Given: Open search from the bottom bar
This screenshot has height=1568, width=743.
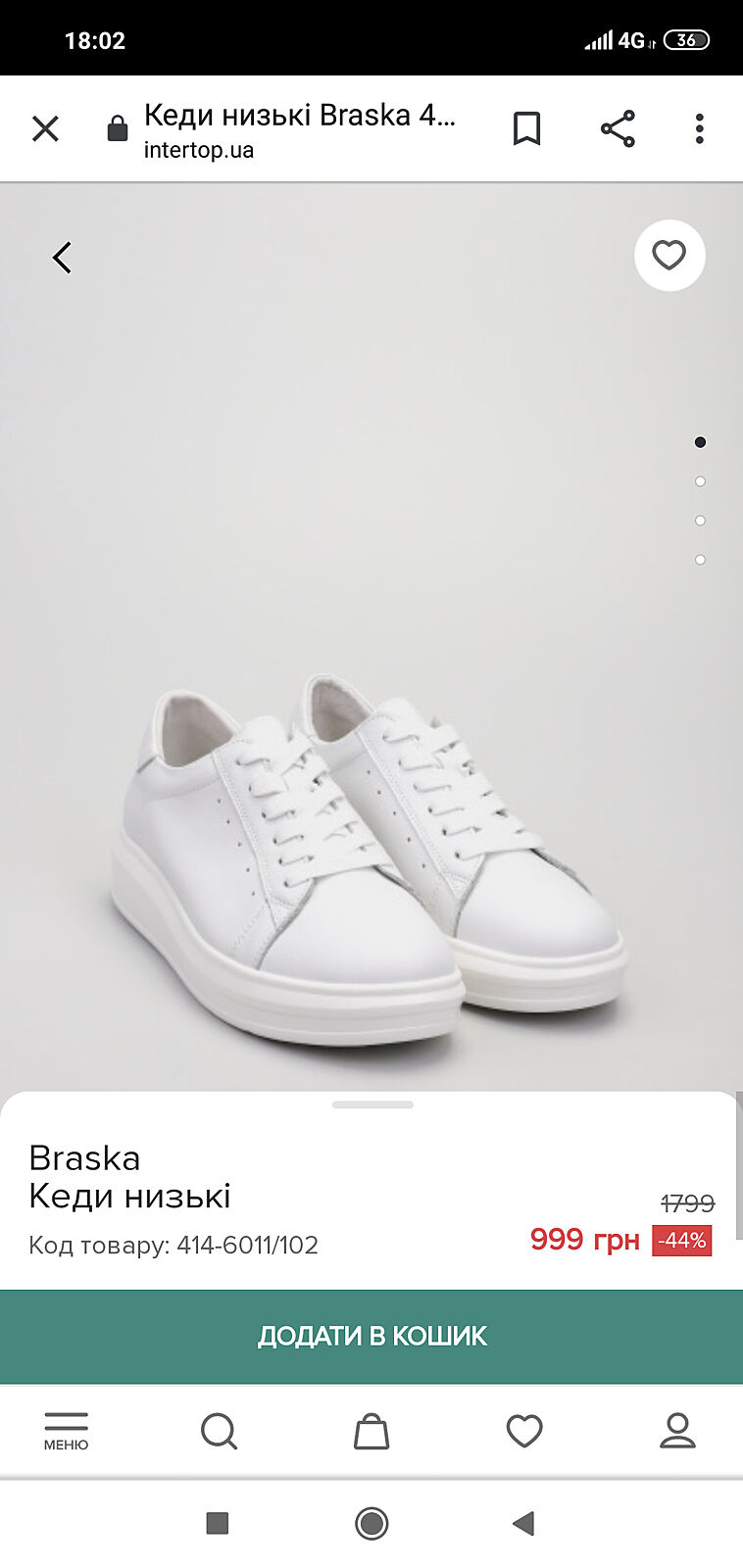Looking at the screenshot, I should 219,1431.
